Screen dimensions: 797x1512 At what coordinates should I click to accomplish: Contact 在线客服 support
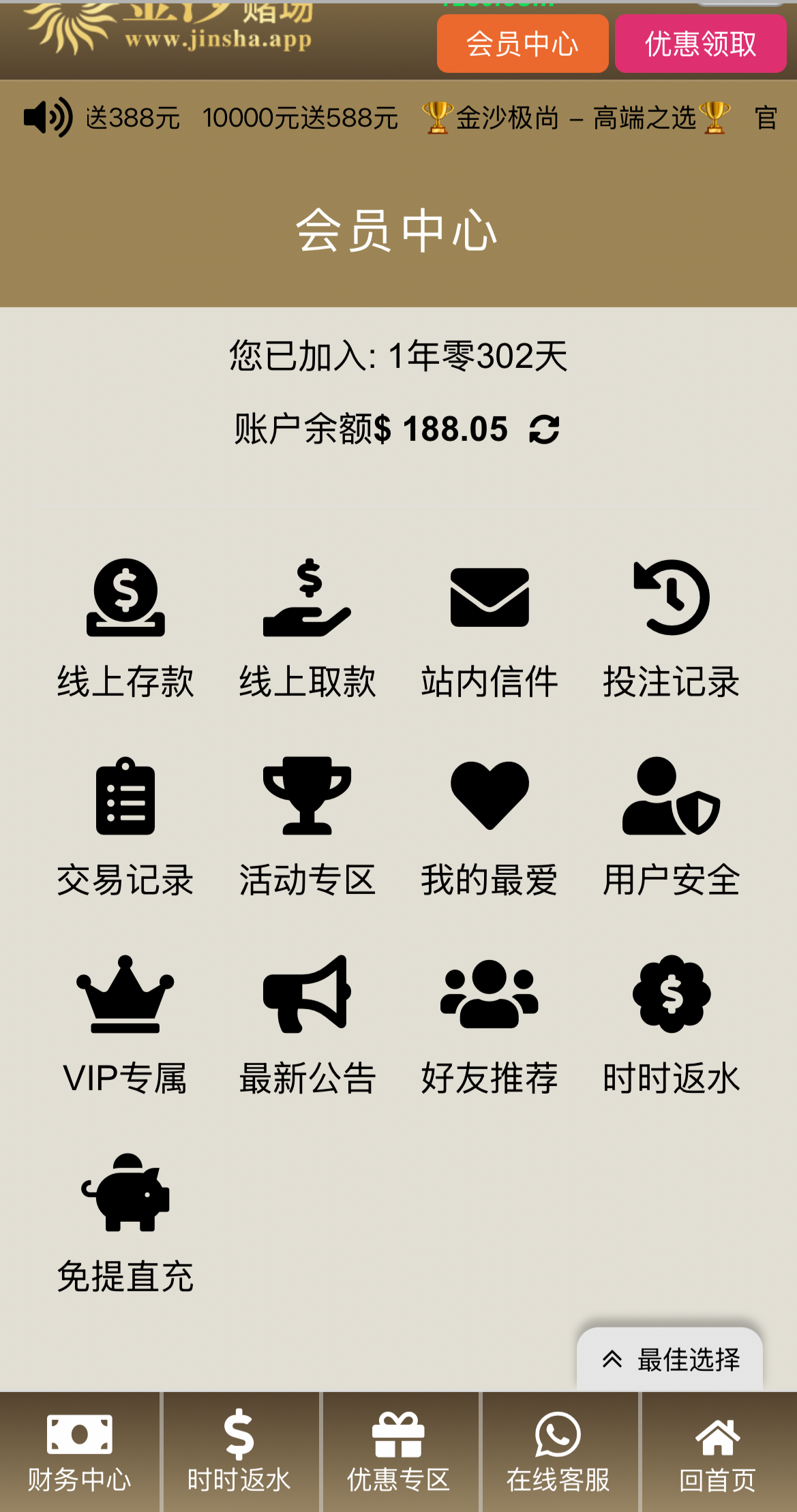tap(558, 1452)
